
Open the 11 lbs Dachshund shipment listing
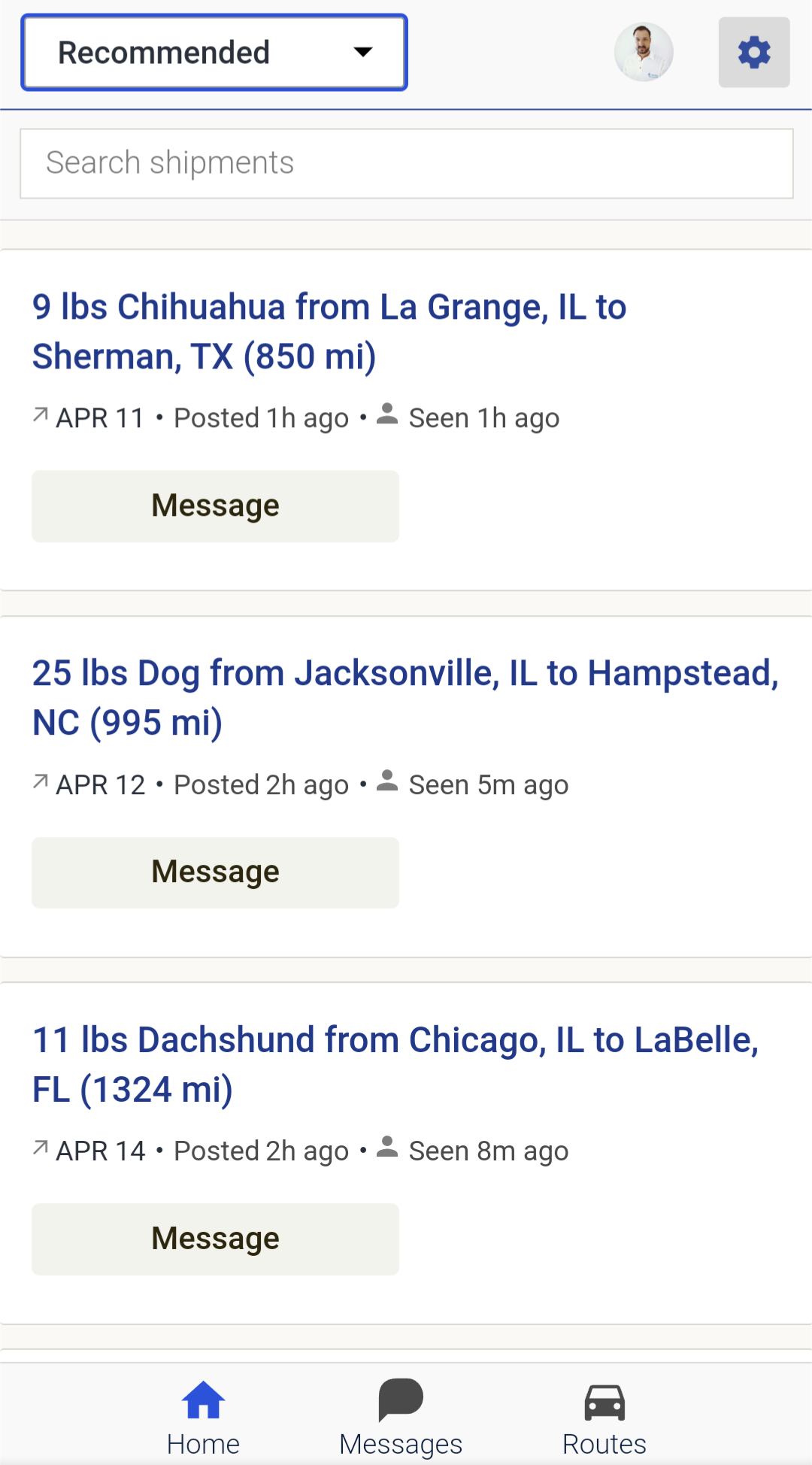click(395, 1064)
